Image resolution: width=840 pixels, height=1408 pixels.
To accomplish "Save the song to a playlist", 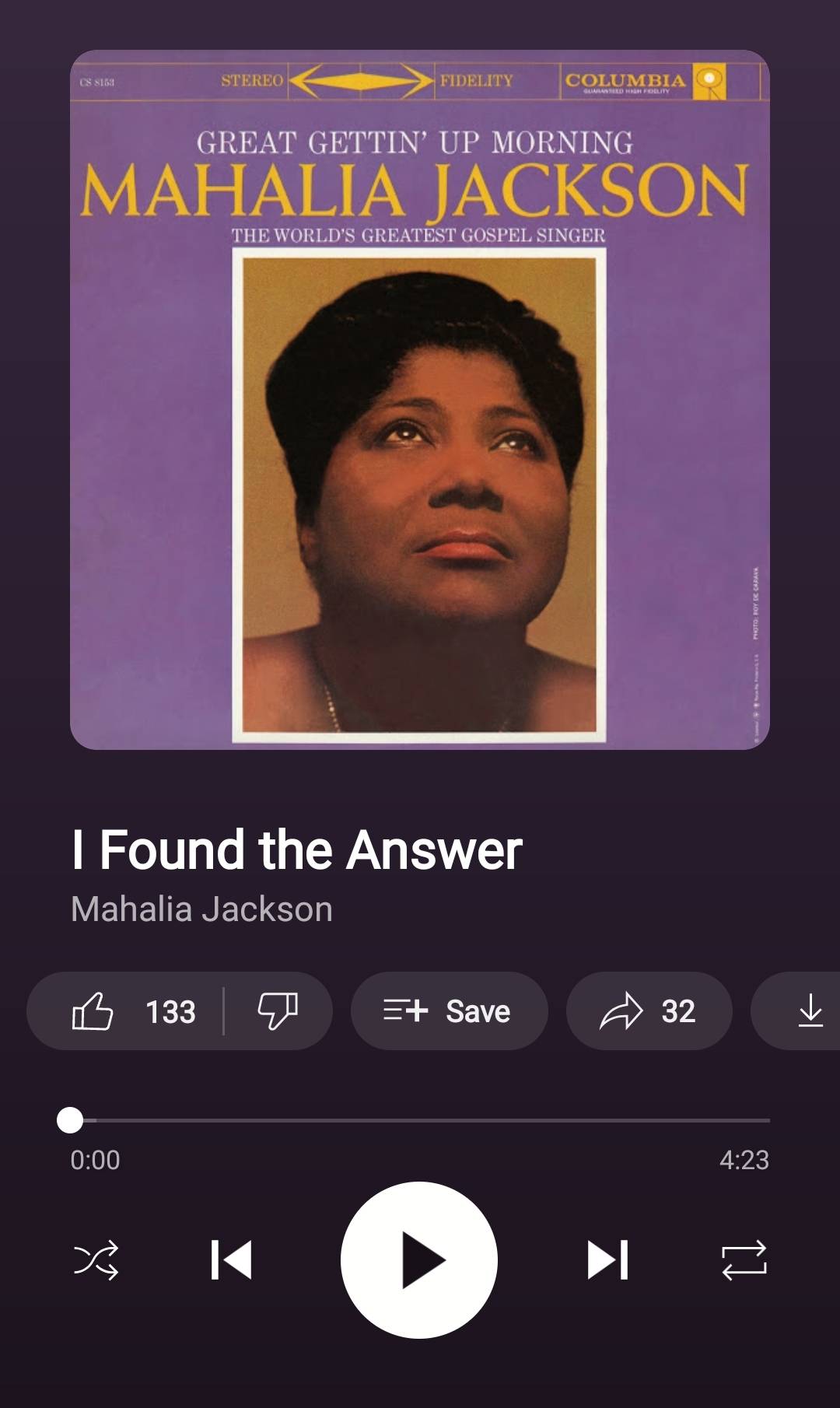I will [449, 1011].
